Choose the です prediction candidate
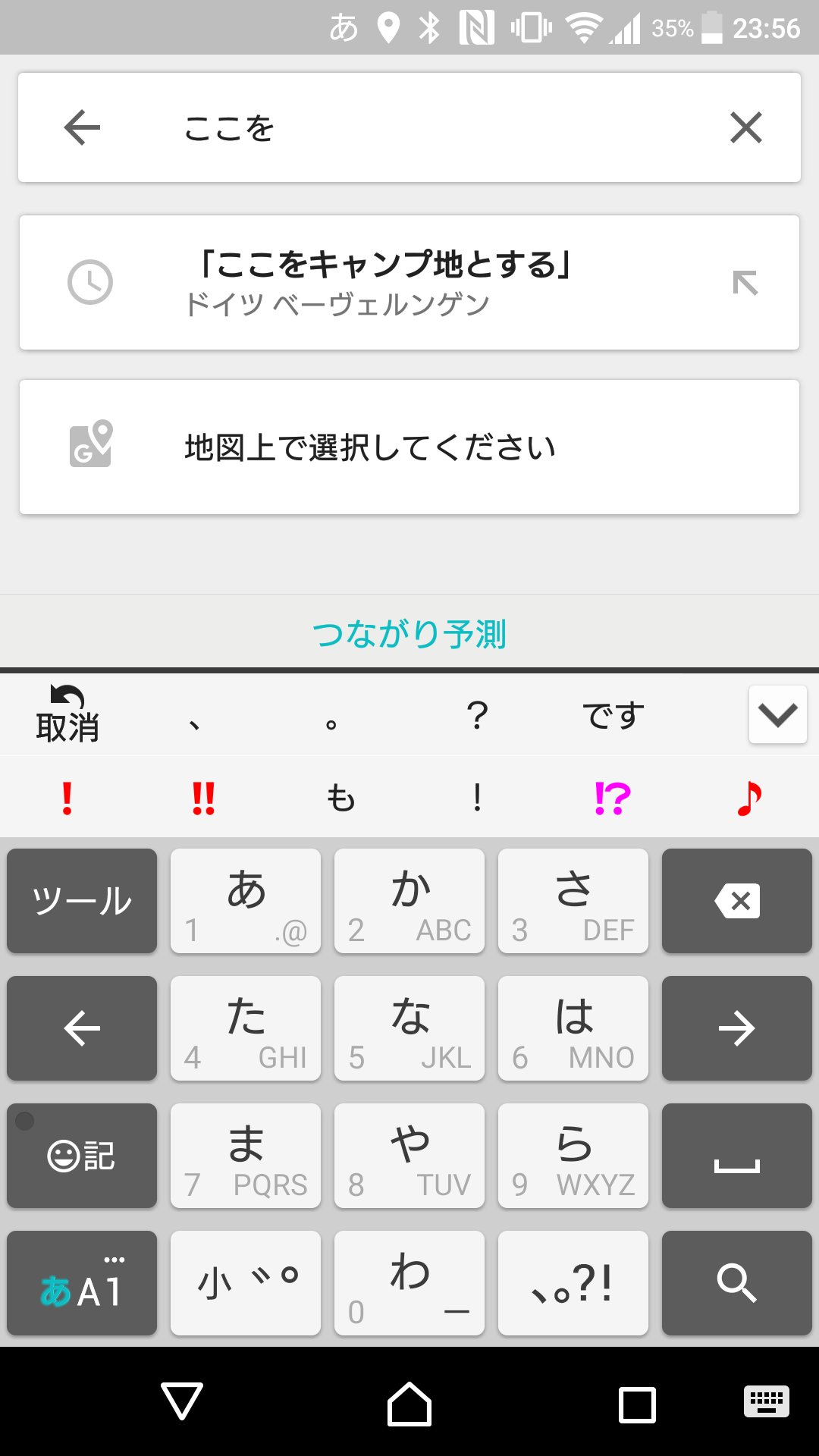 (x=613, y=715)
